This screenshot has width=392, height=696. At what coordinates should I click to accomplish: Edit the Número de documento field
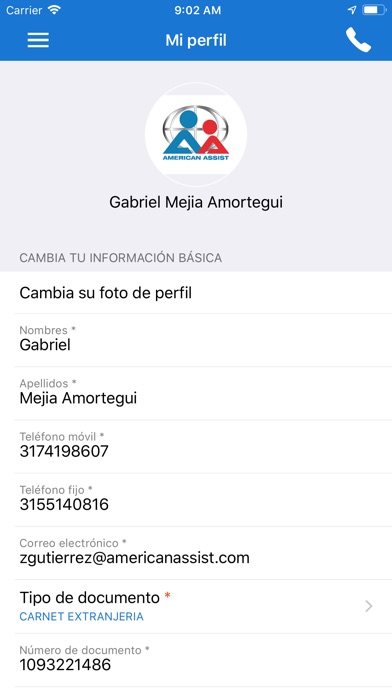click(196, 660)
